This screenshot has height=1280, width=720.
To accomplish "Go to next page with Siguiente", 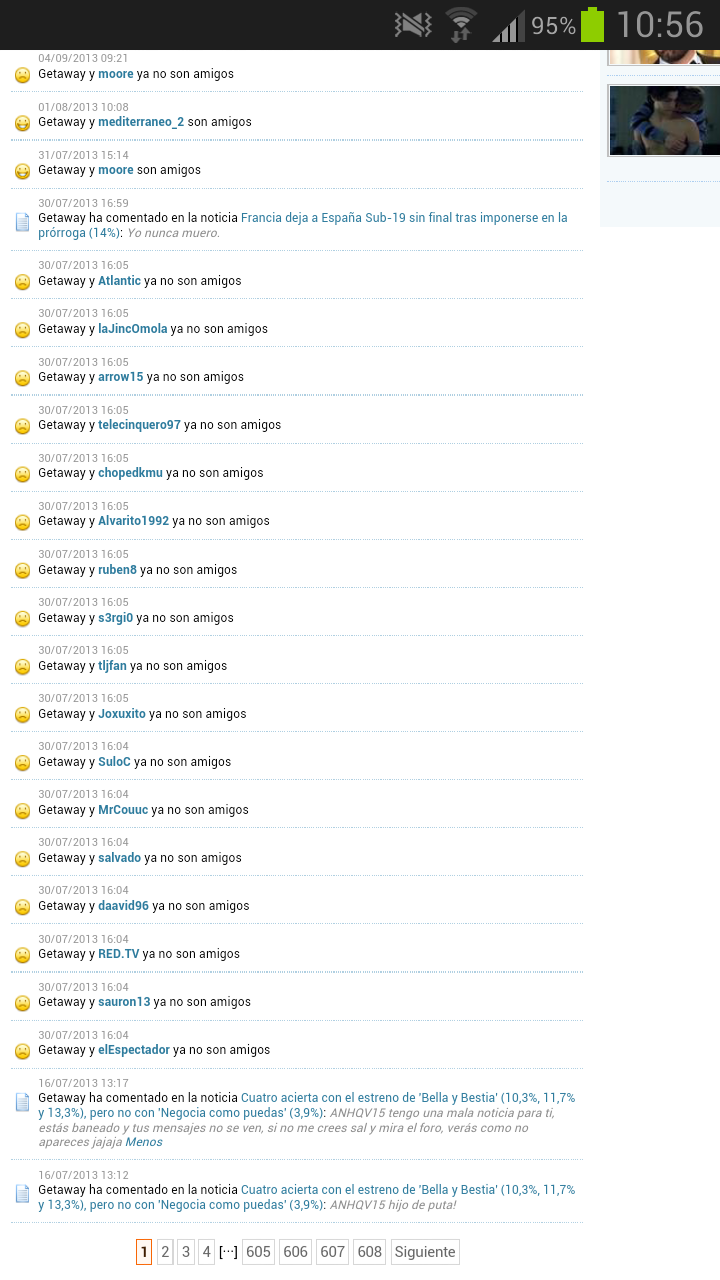I will pyautogui.click(x=425, y=1252).
